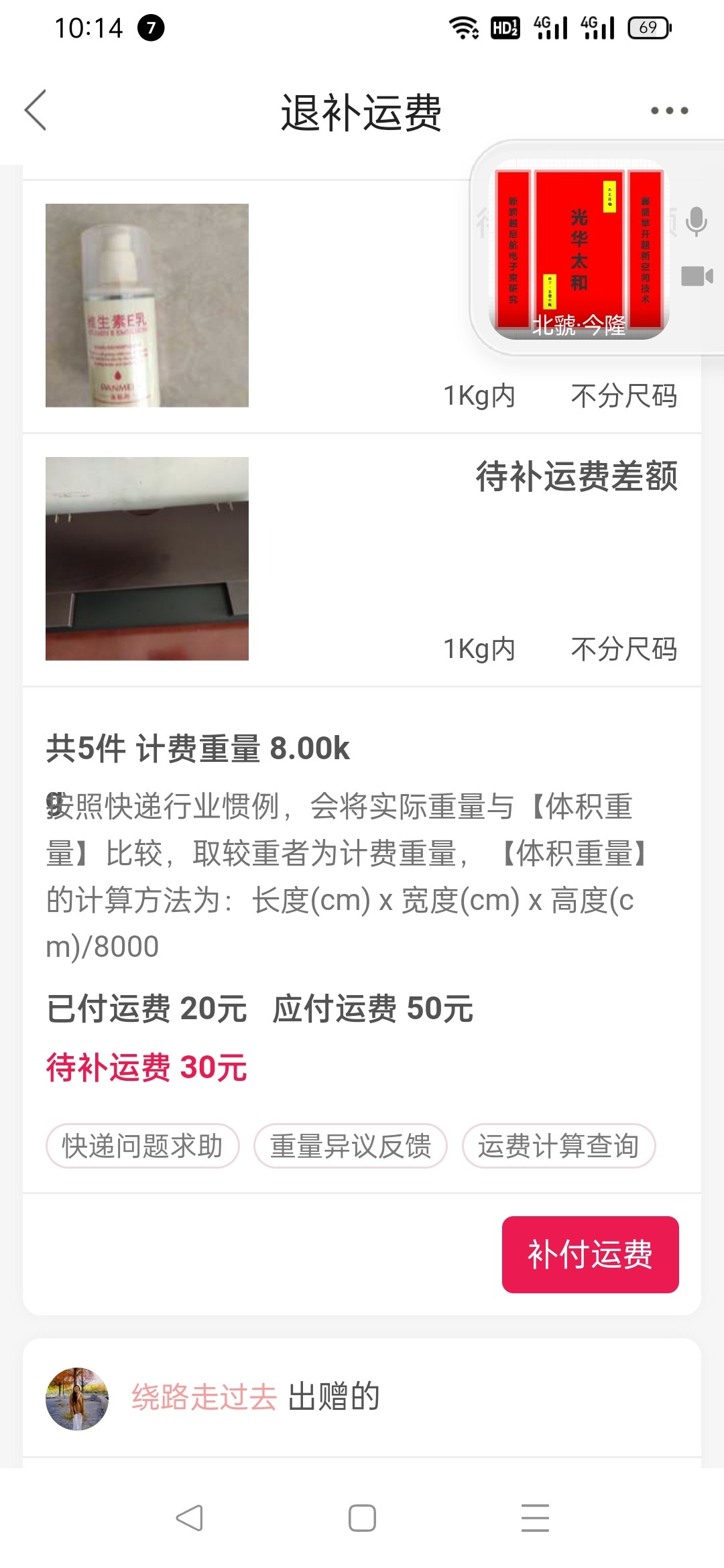Image resolution: width=724 pixels, height=1568 pixels.
Task: Go back from the 退补运费 page
Action: click(36, 111)
